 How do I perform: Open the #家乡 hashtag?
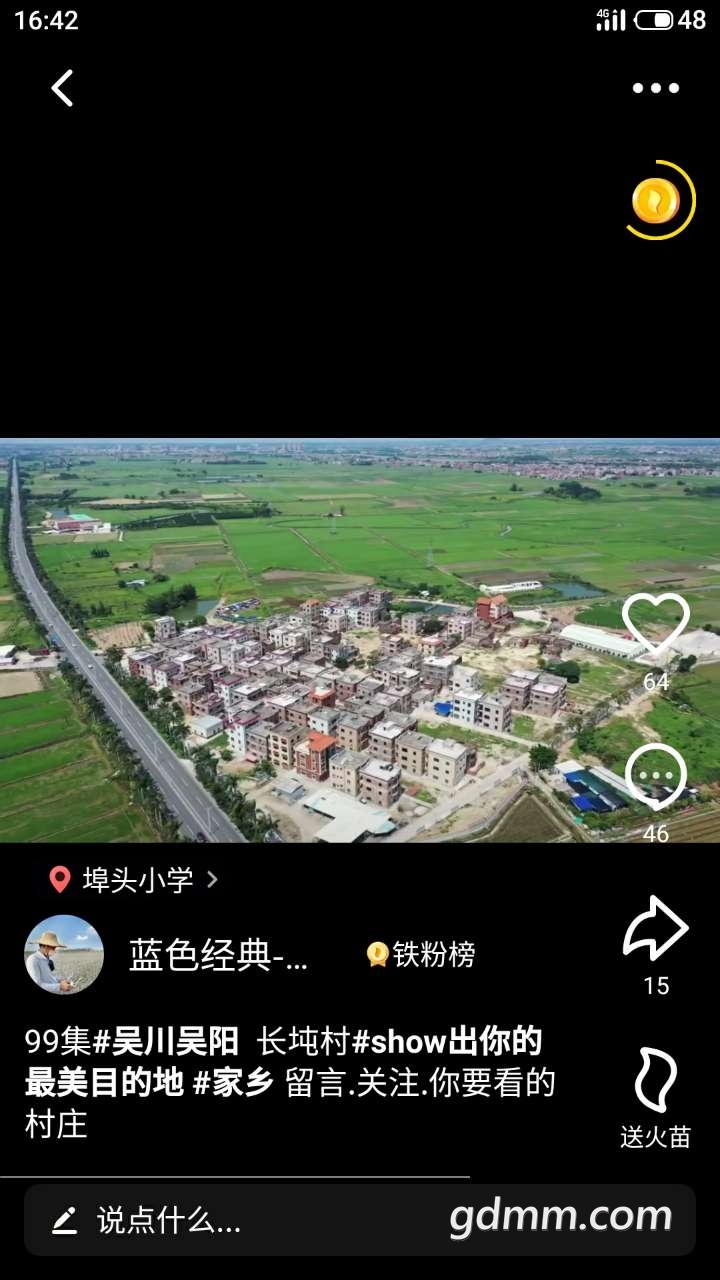click(233, 1083)
